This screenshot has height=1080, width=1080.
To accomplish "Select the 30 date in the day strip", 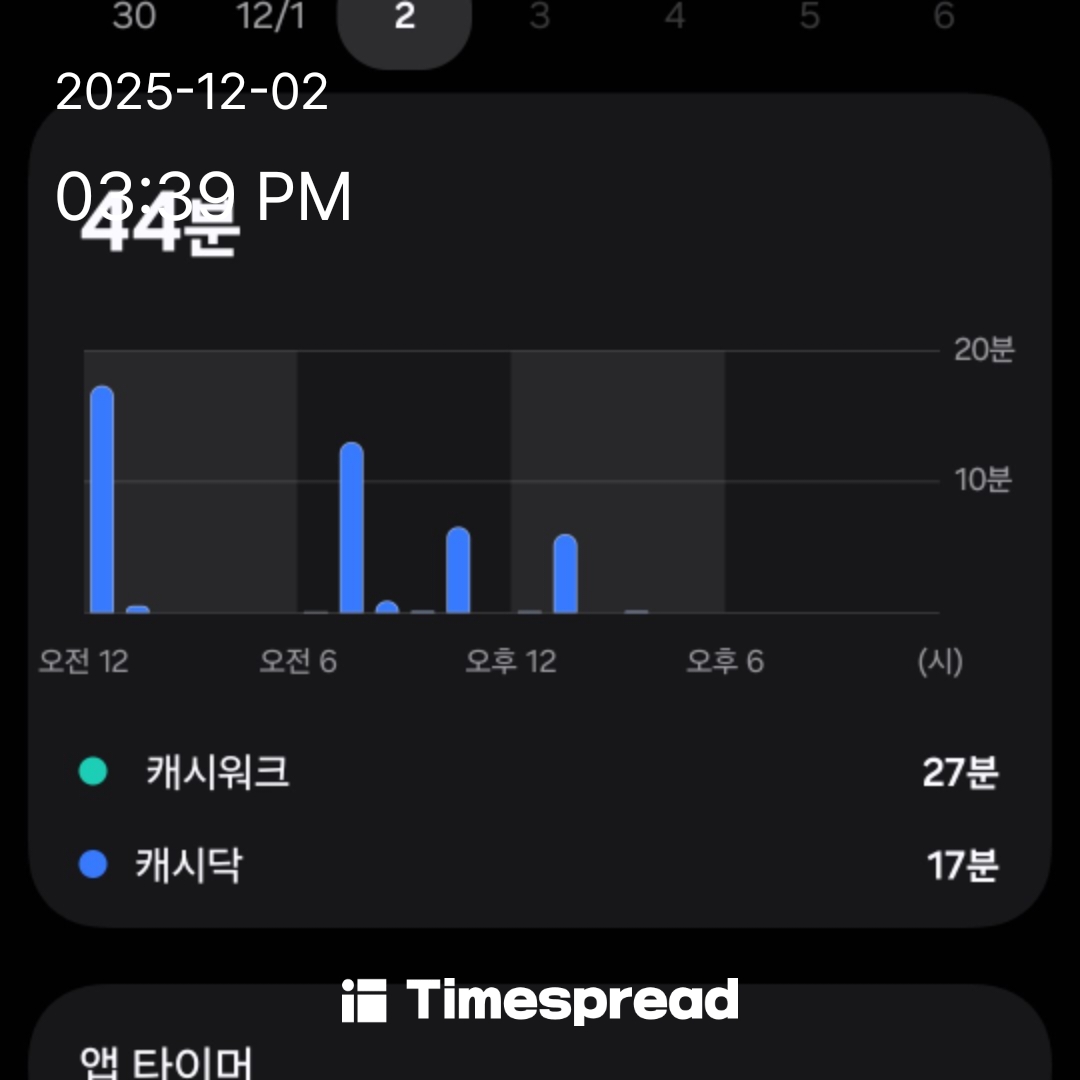I will tap(134, 17).
